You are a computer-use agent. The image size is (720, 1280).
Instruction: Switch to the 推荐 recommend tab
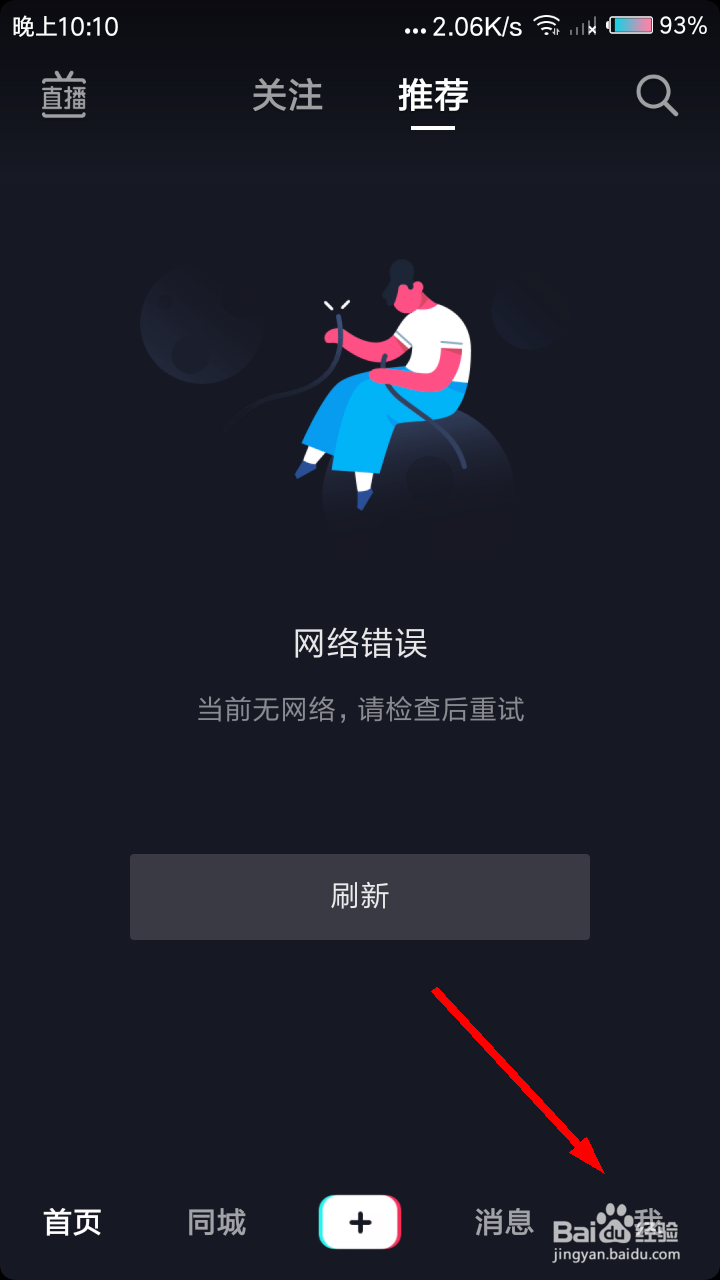pyautogui.click(x=433, y=96)
